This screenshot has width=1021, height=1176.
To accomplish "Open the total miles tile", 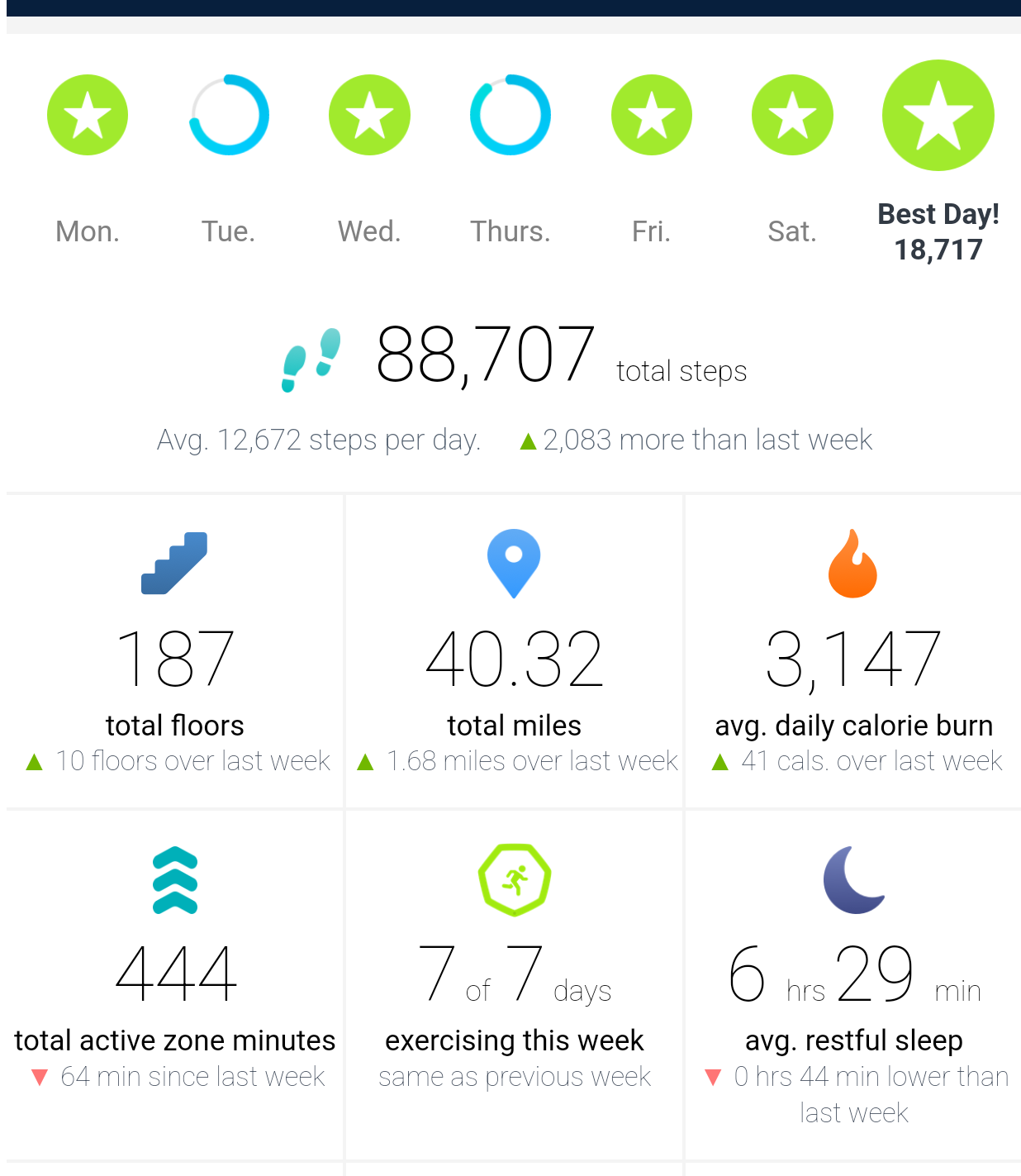I will pos(514,653).
